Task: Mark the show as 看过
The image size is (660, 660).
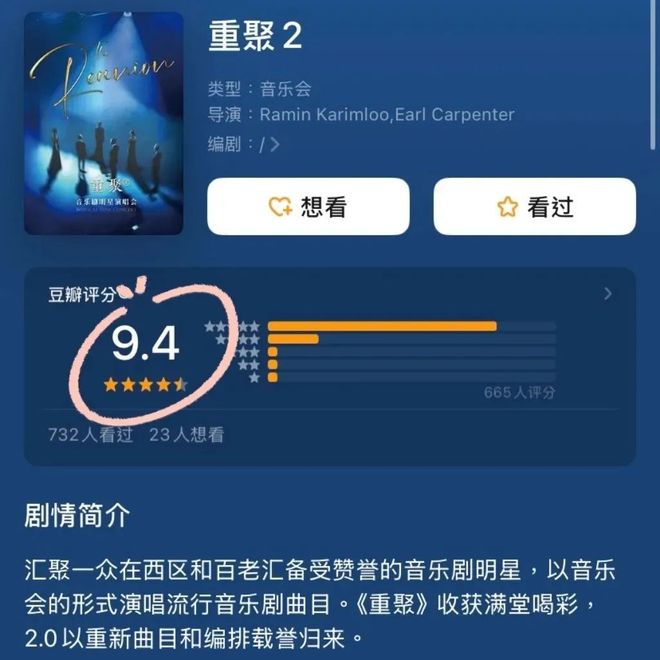Action: tap(534, 207)
